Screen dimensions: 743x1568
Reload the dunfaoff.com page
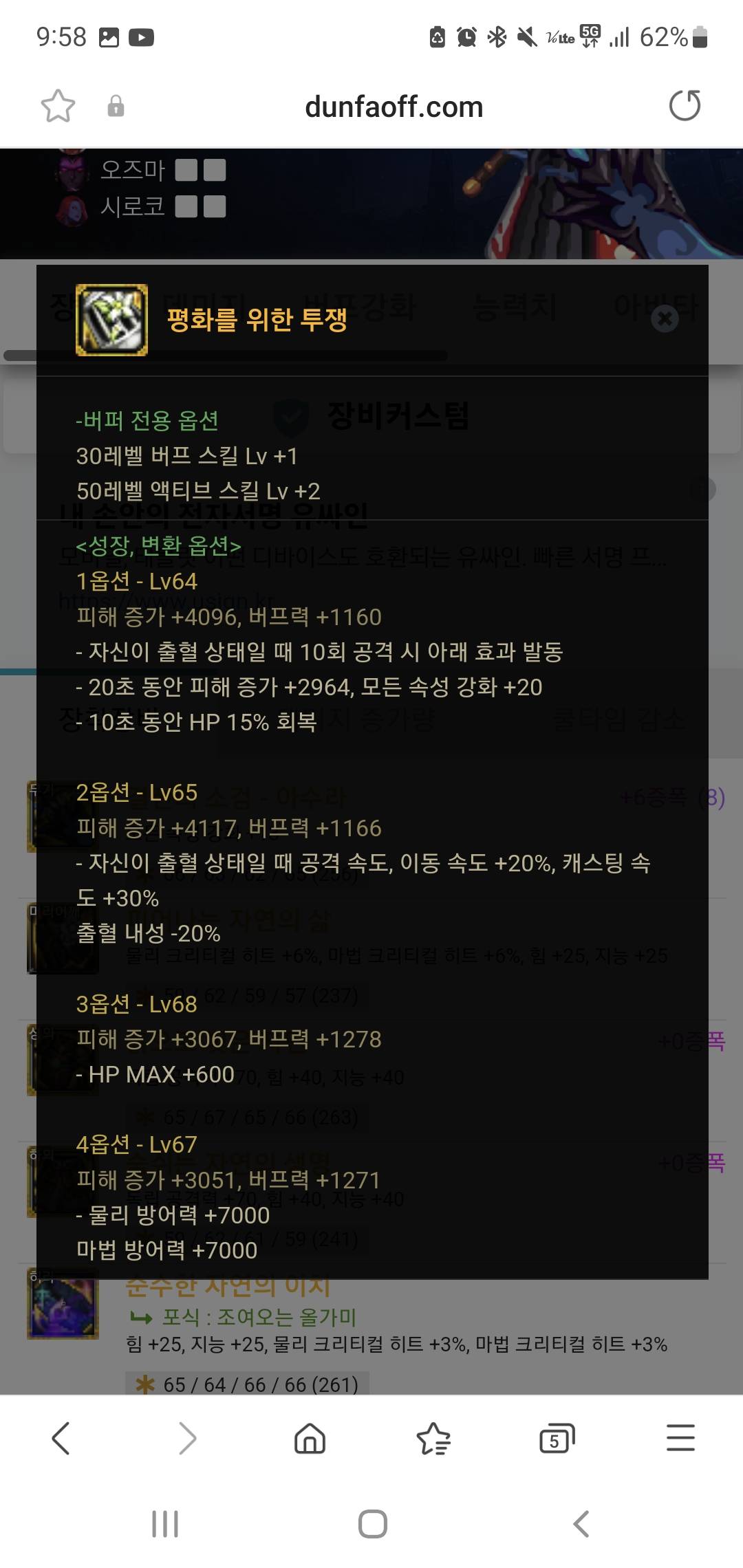click(685, 106)
